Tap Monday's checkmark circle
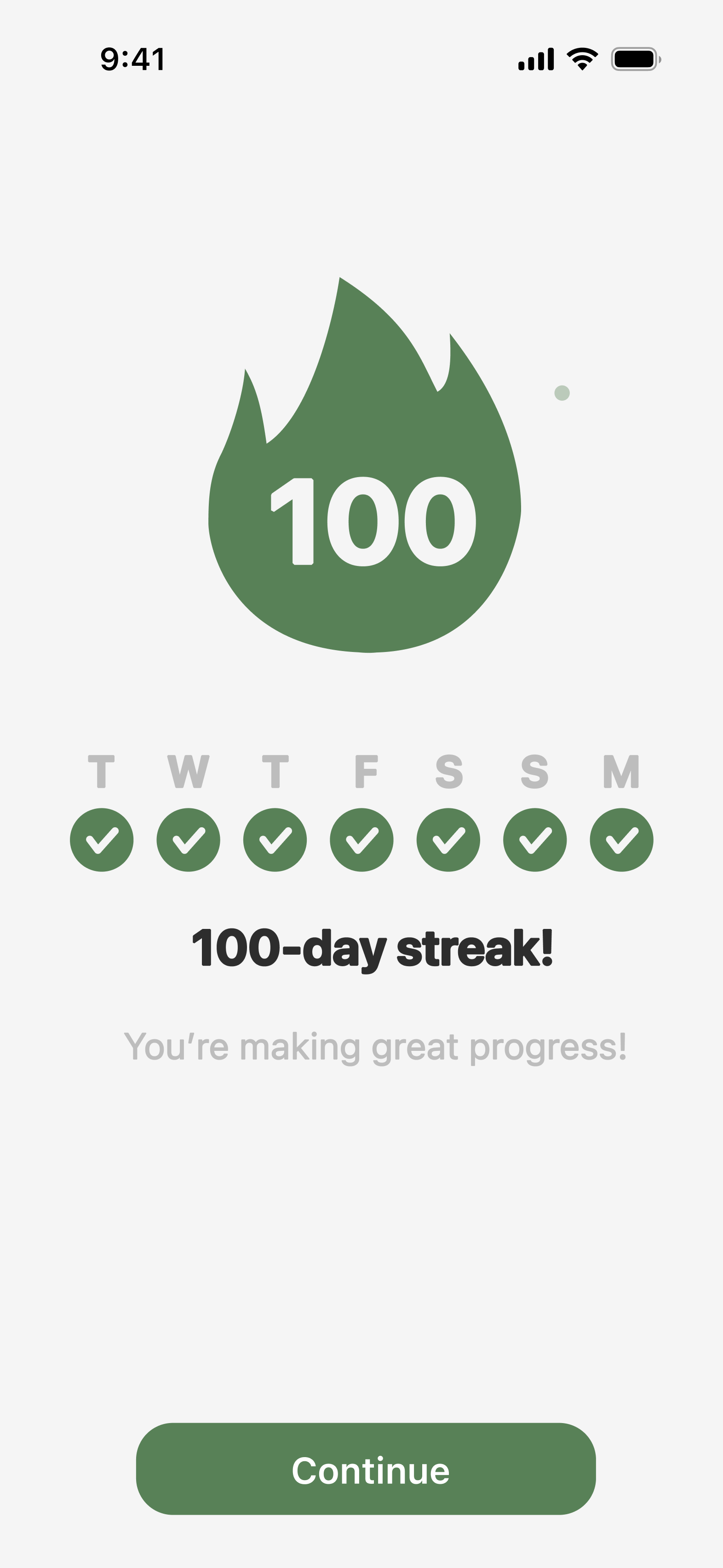The width and height of the screenshot is (723, 1568). [x=622, y=839]
